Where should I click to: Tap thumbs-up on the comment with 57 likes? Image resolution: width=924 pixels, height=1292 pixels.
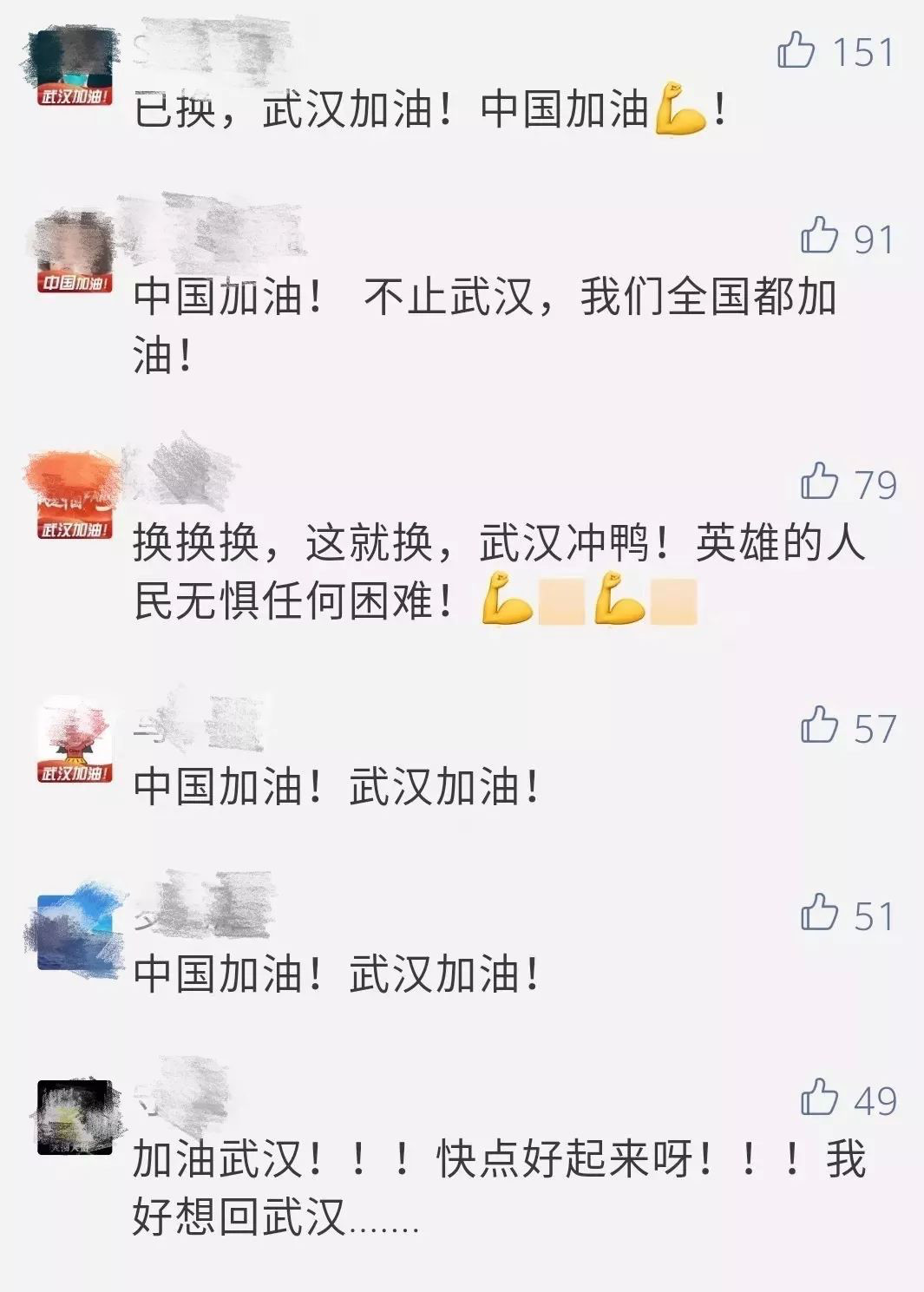coord(819,725)
